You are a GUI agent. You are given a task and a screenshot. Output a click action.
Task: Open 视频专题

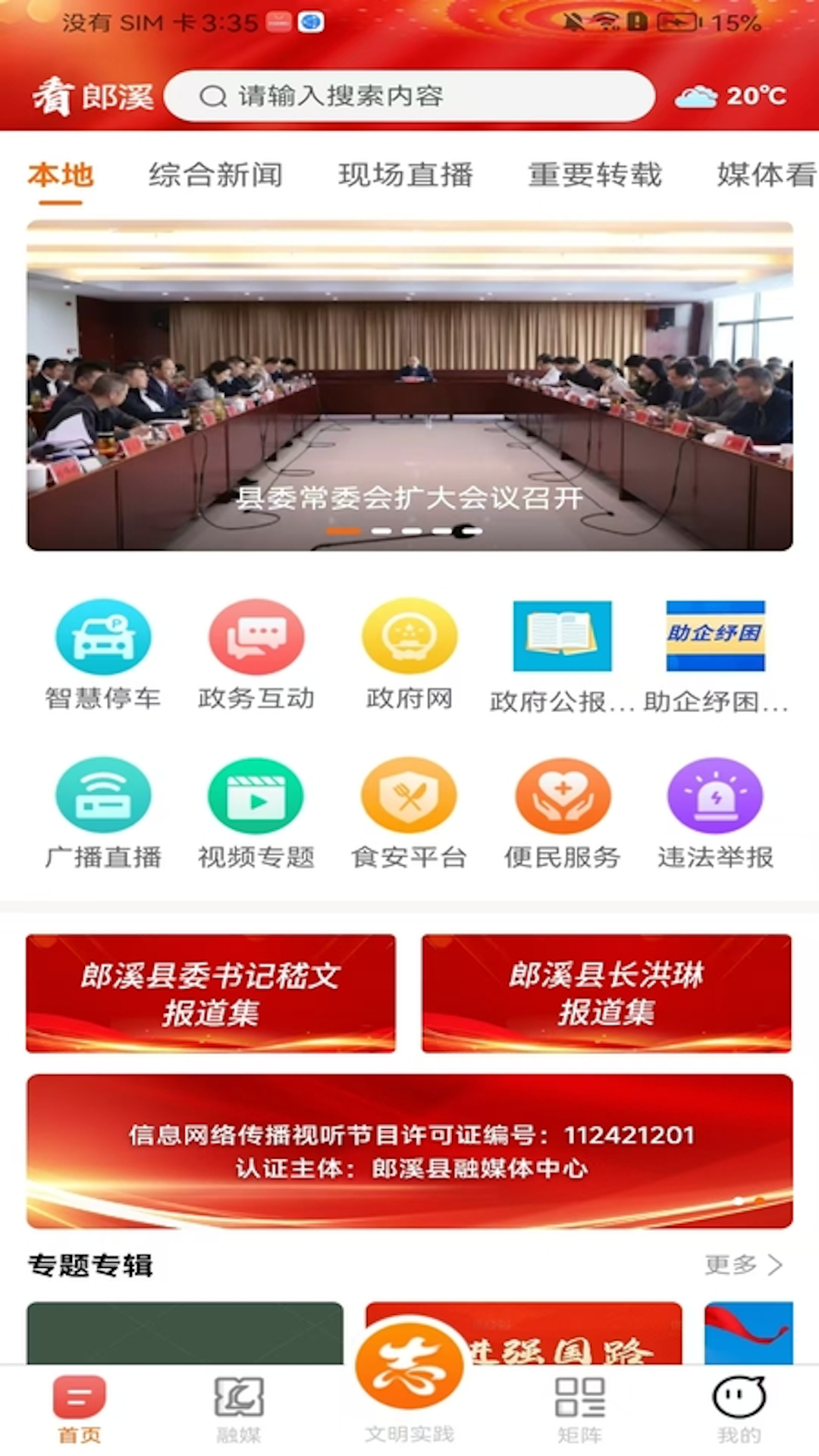[x=256, y=813]
